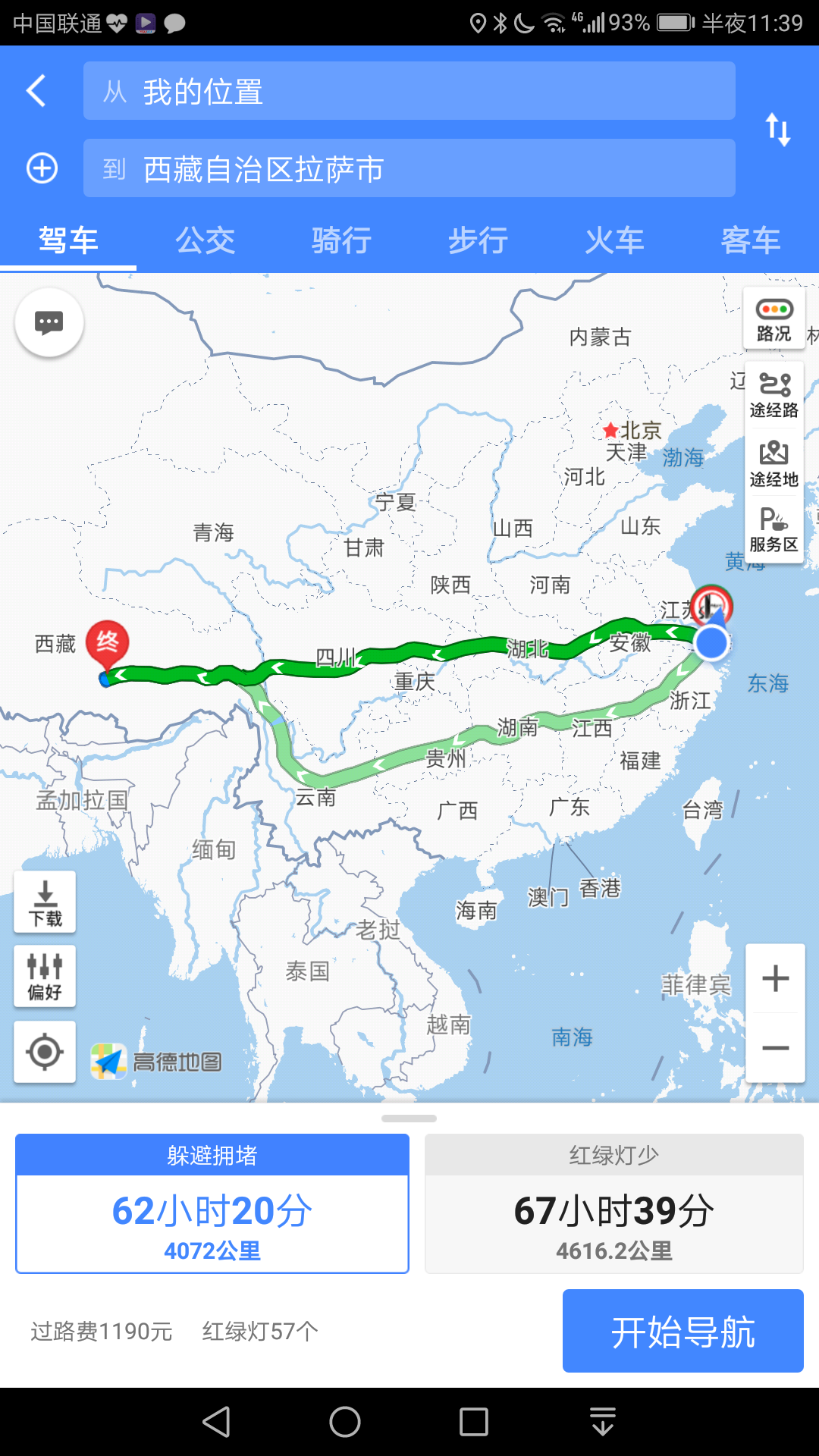This screenshot has height=1456, width=819.
Task: Open 偏好 route preferences
Action: [x=45, y=976]
